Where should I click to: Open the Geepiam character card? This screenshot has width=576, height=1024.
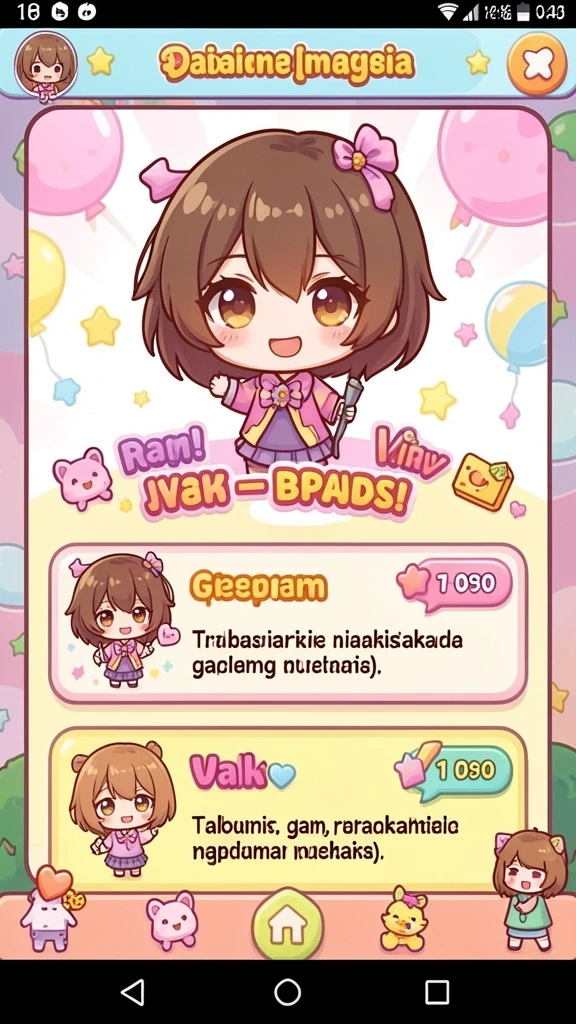tap(288, 623)
